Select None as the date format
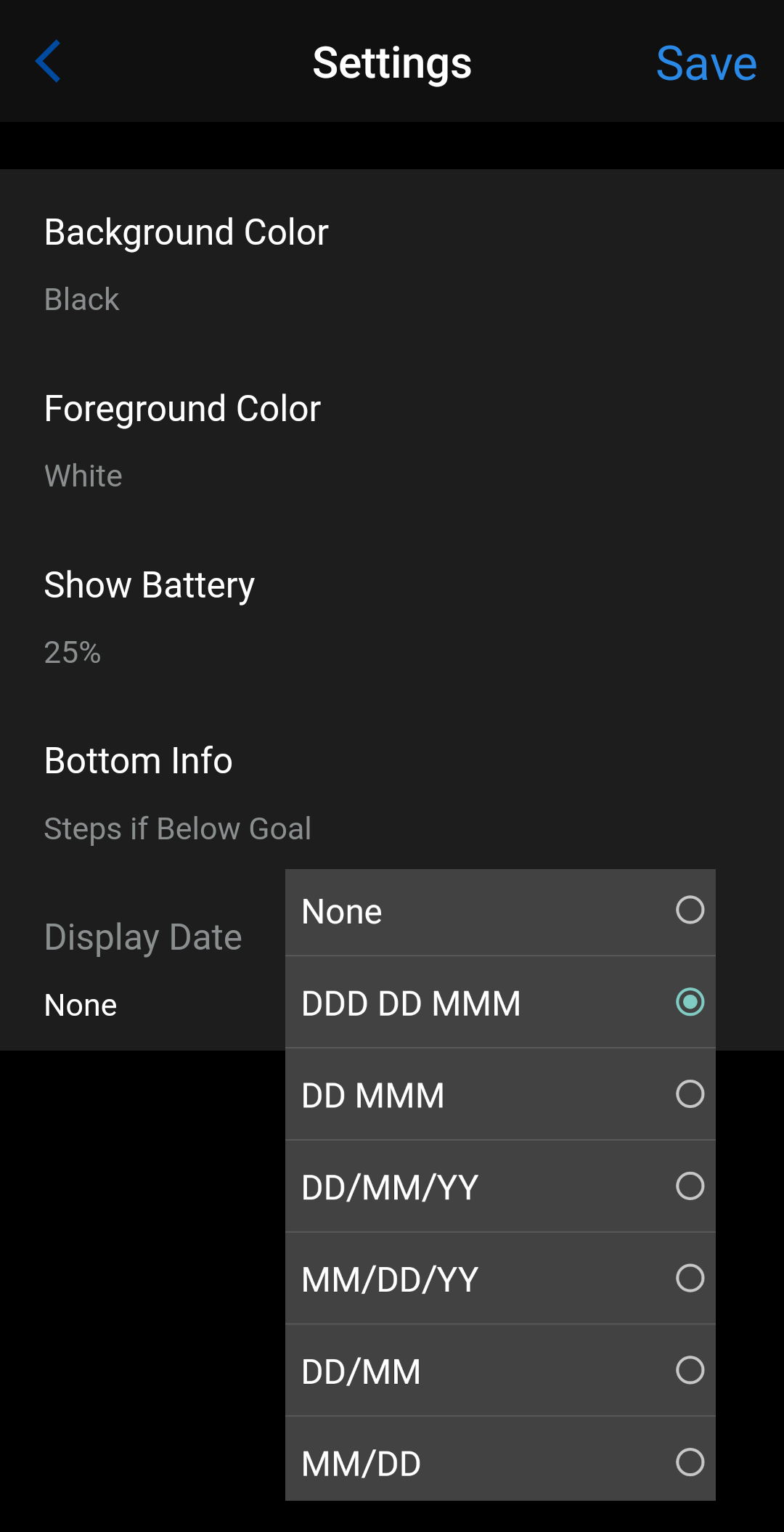This screenshot has height=1532, width=784. (500, 912)
